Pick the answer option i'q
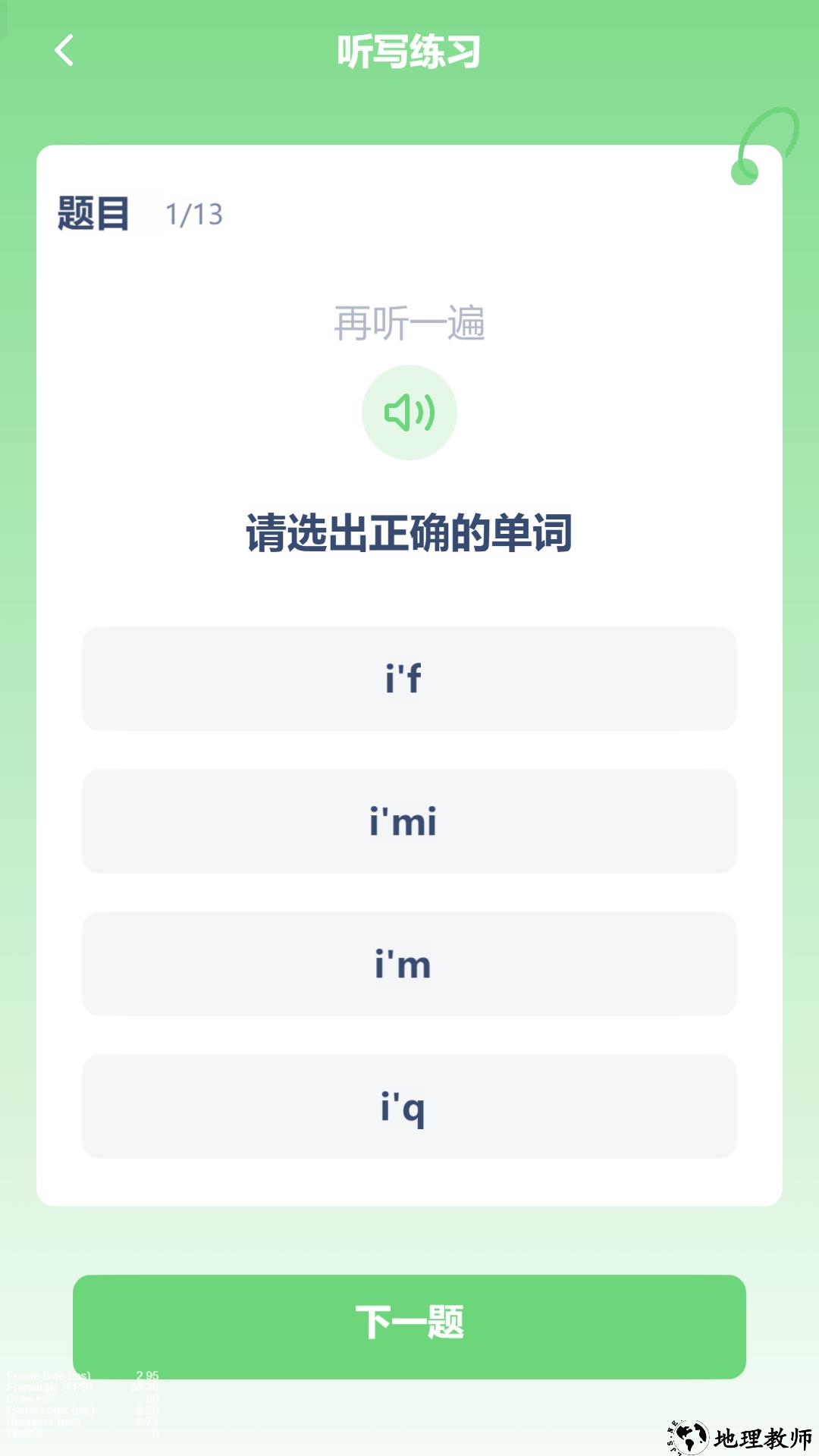This screenshot has width=819, height=1456. point(409,1107)
